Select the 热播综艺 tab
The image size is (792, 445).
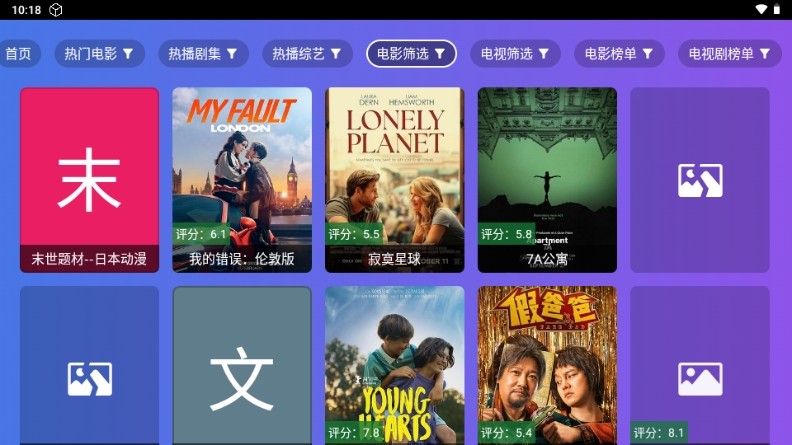coord(307,53)
